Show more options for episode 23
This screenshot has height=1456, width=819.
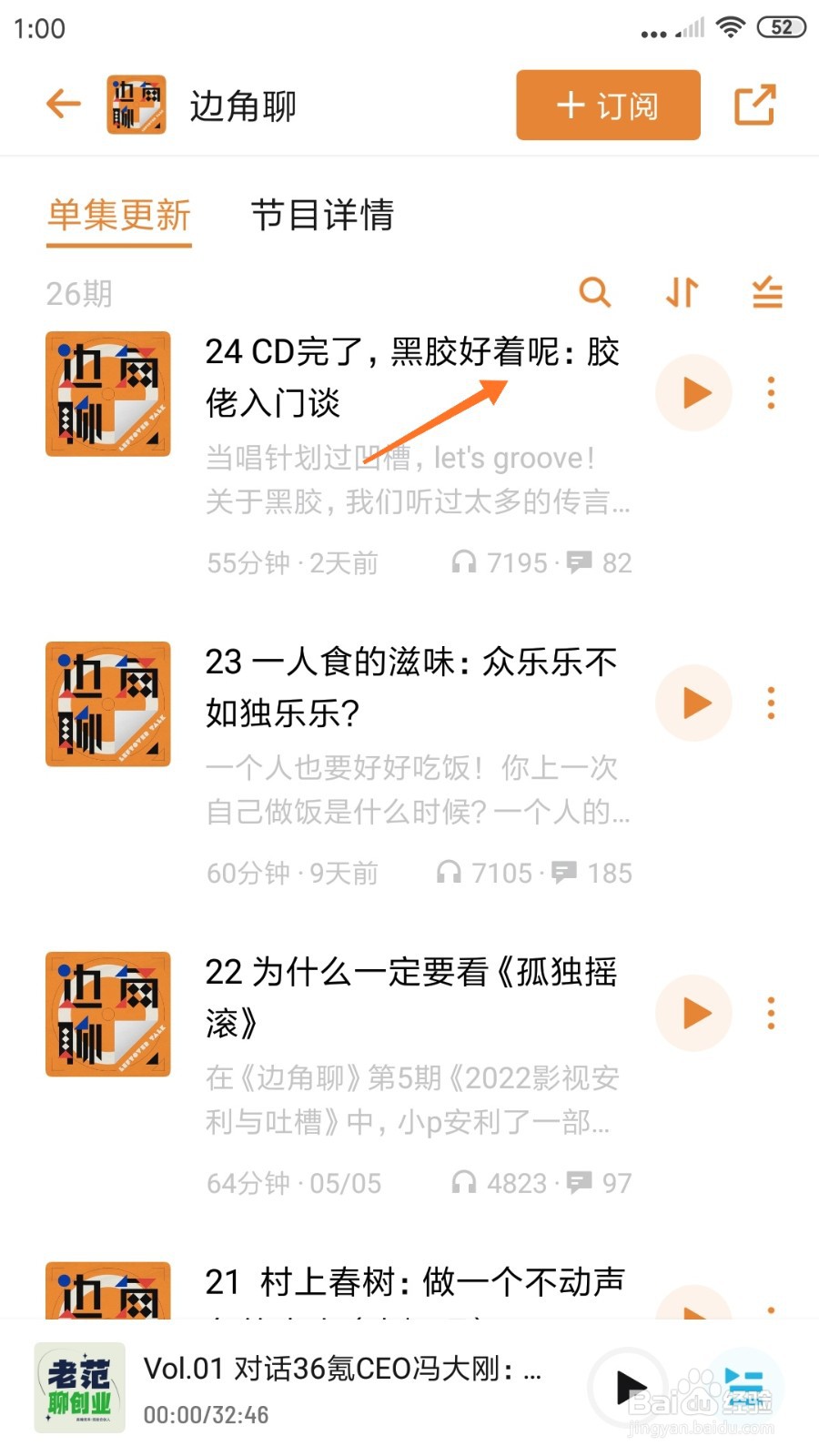(771, 703)
